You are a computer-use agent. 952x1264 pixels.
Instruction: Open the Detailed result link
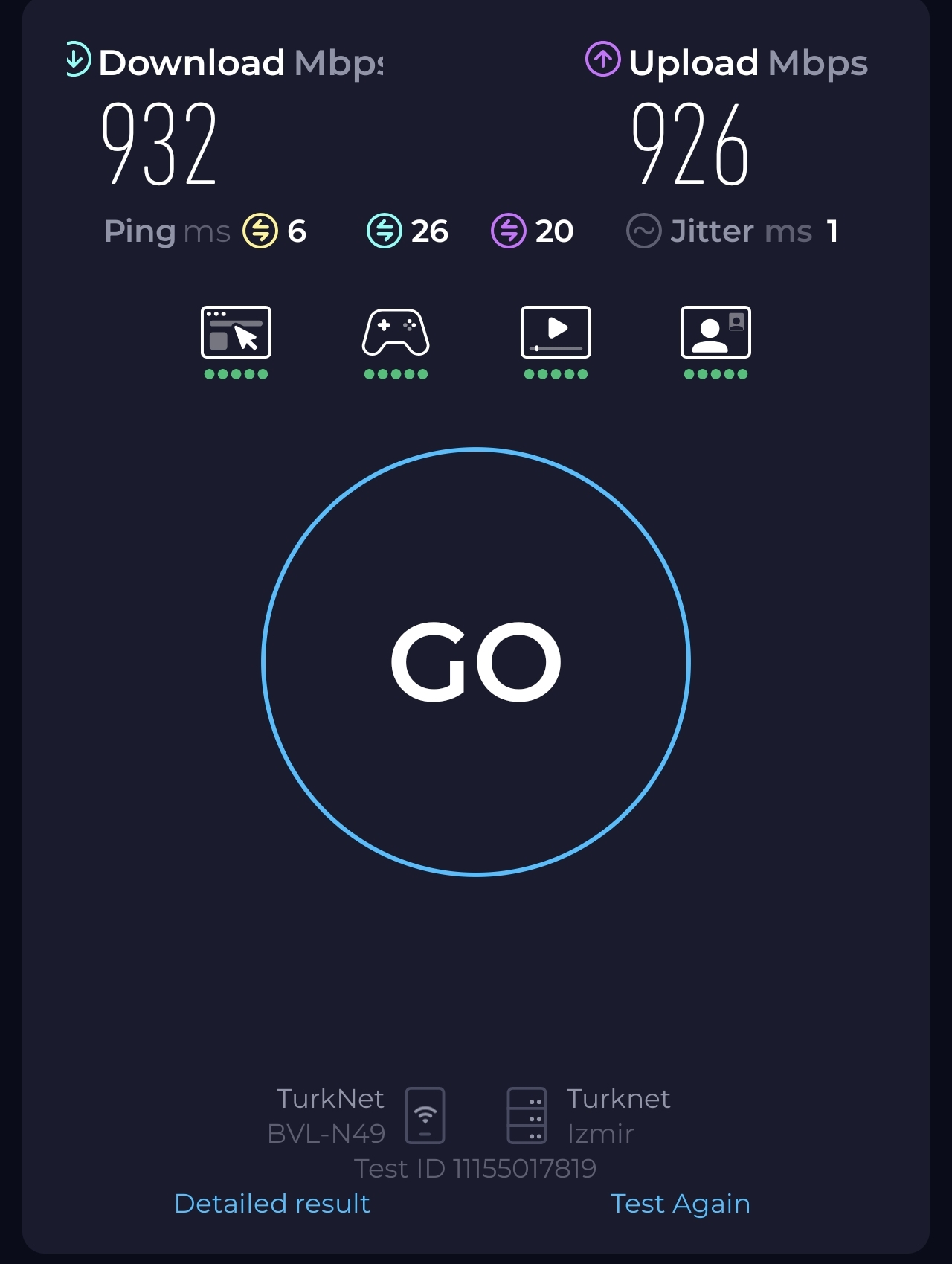271,1203
